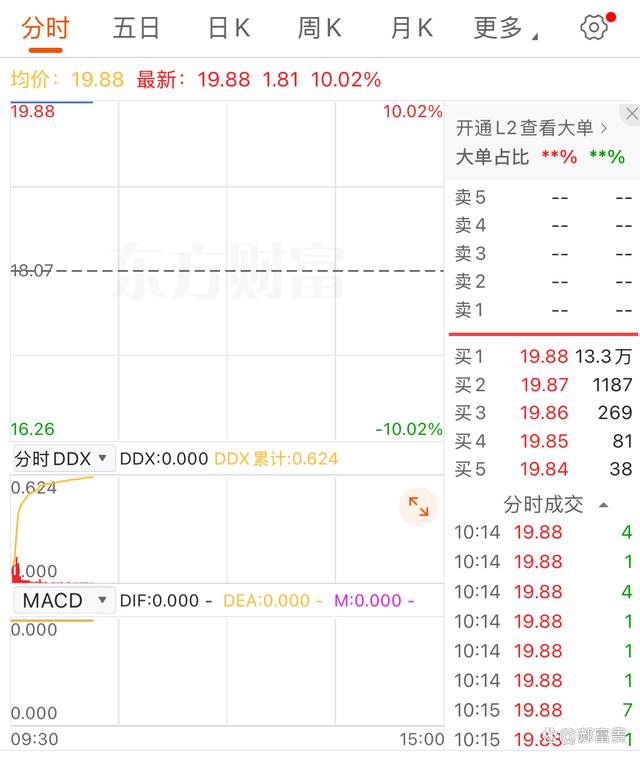Switch to the 五日 tab

[x=136, y=28]
